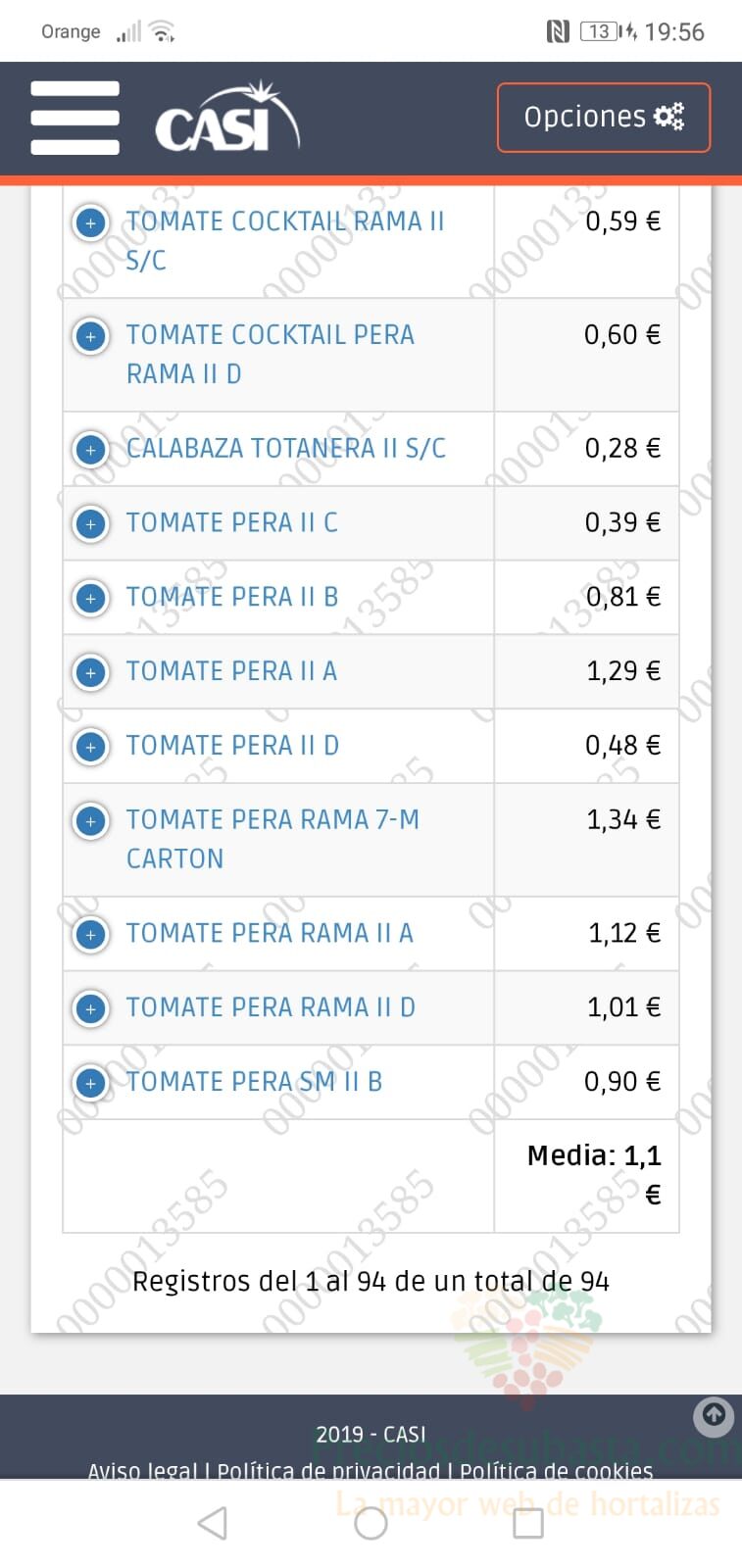This screenshot has height=1568, width=742.
Task: Expand the TOMATE PERA II B row
Action: [x=91, y=598]
